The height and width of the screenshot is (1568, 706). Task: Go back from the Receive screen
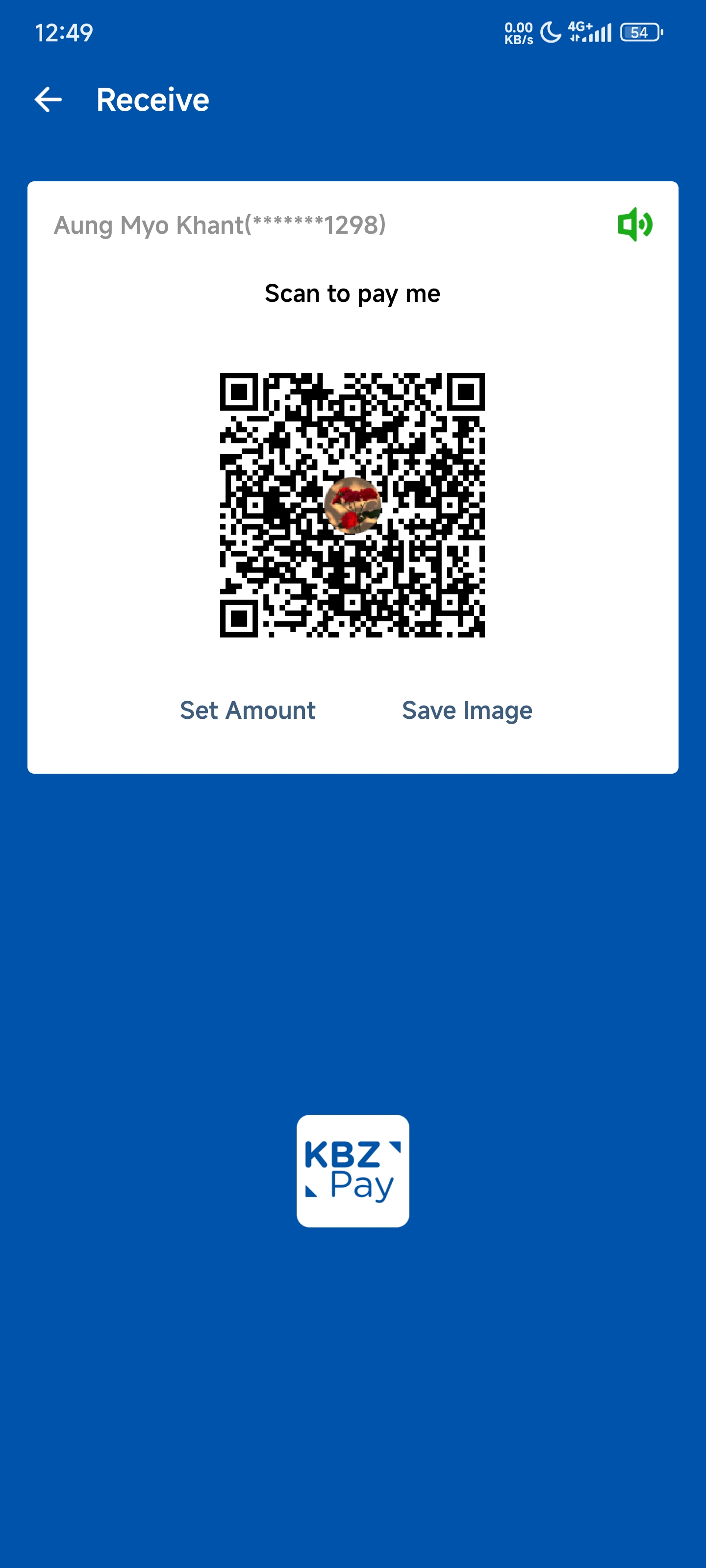pyautogui.click(x=48, y=100)
